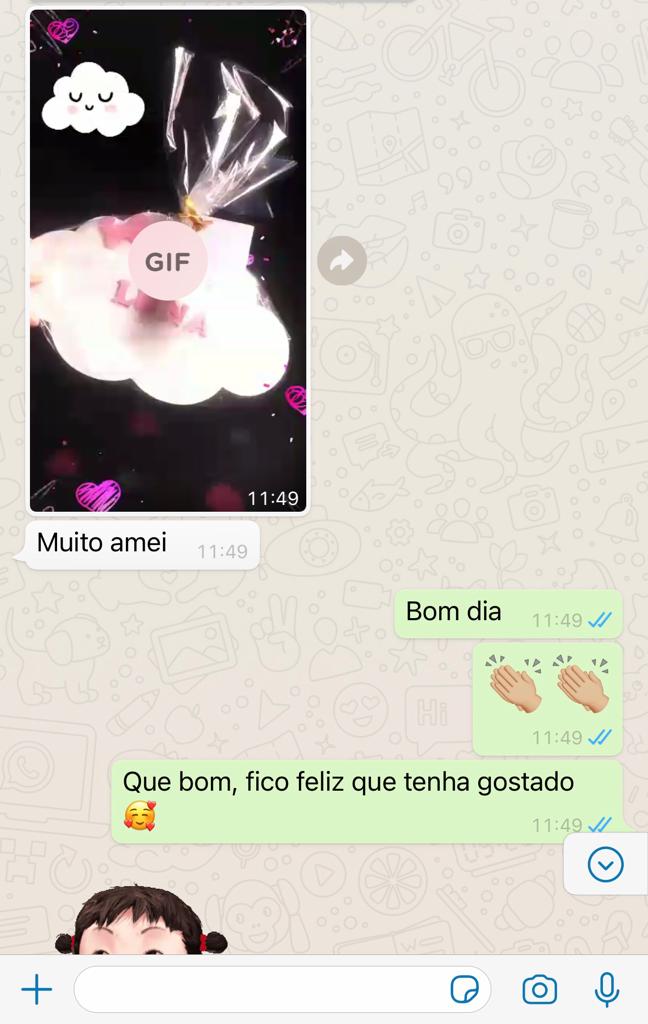The width and height of the screenshot is (648, 1024).
Task: Jump to the latest messages
Action: pyautogui.click(x=605, y=864)
